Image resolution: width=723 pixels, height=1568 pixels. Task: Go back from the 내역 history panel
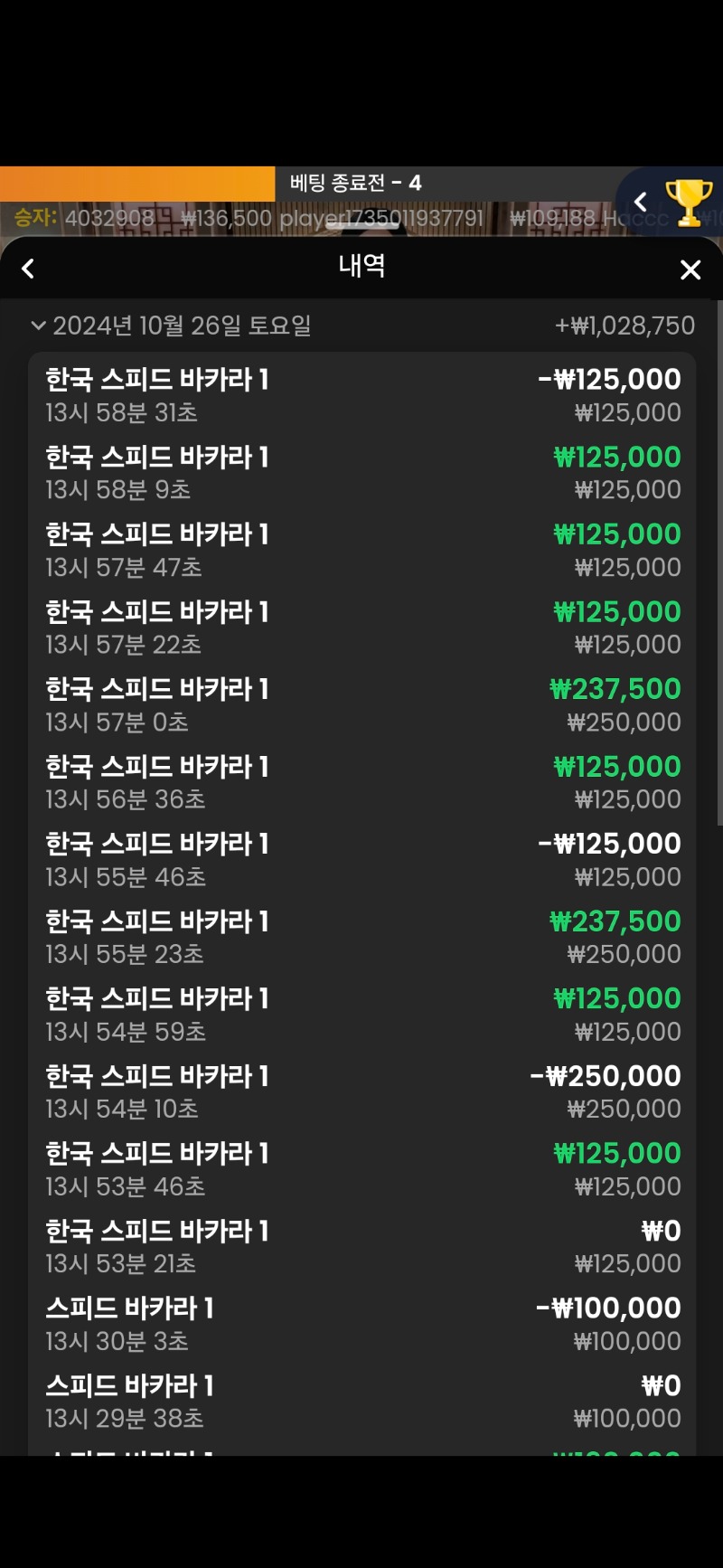(x=28, y=269)
